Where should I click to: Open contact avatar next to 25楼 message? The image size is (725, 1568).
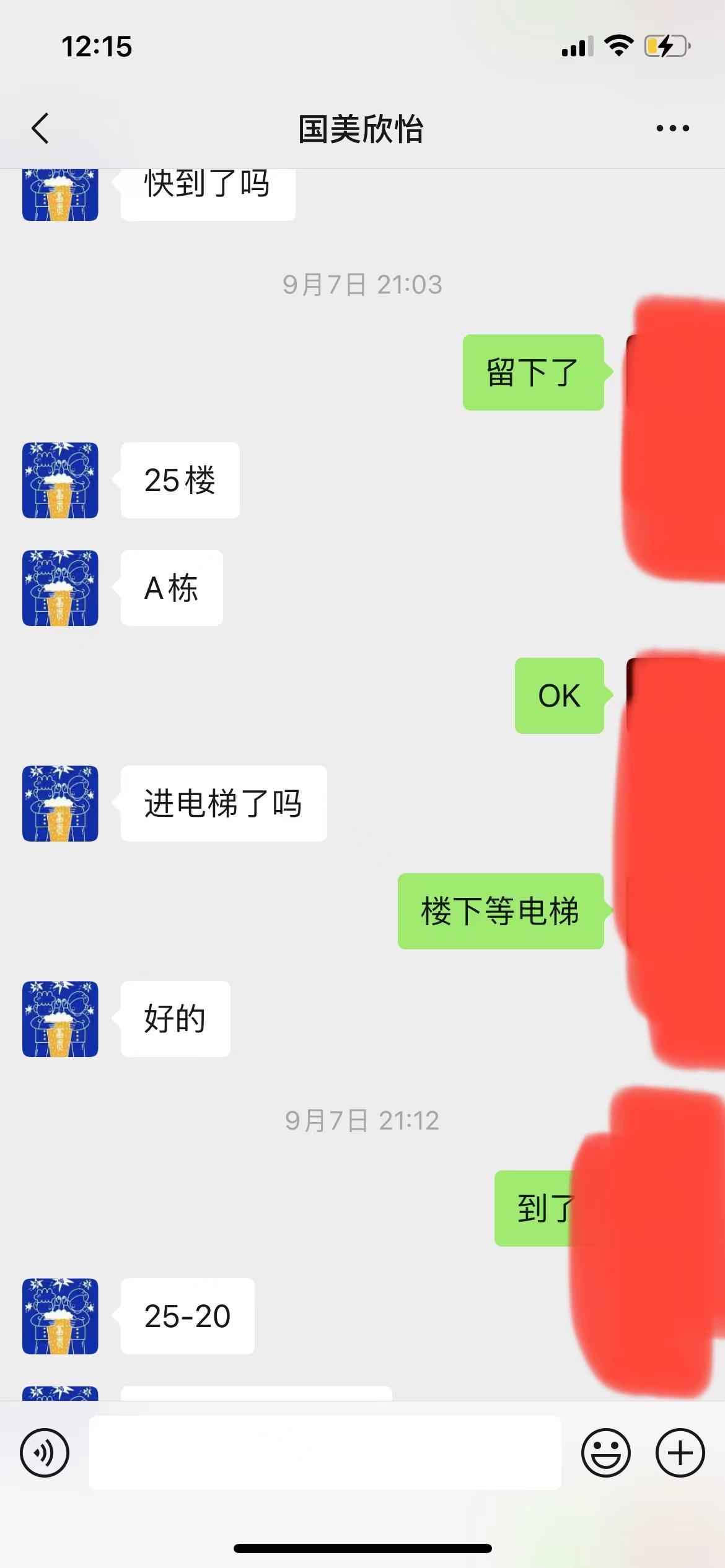click(x=60, y=480)
